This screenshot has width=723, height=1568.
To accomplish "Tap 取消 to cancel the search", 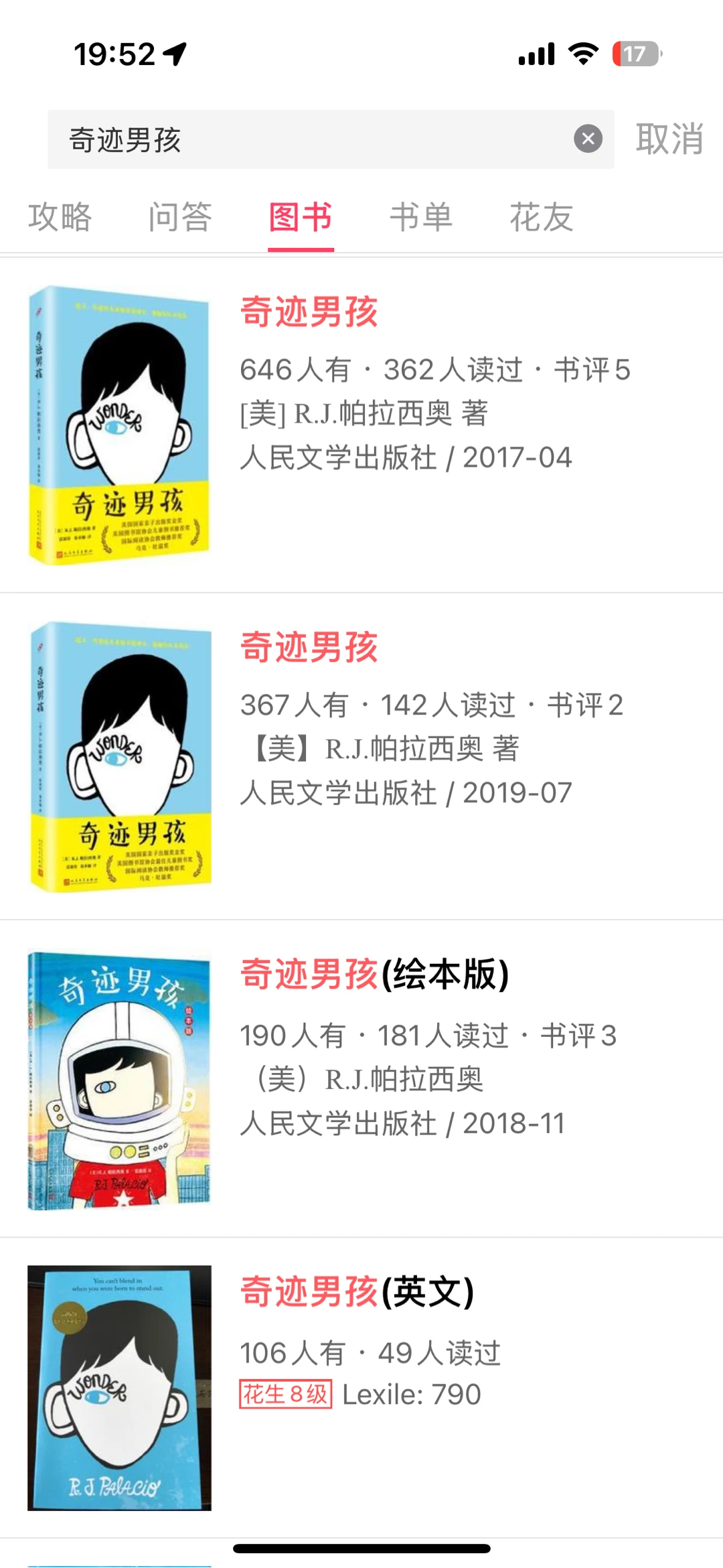I will point(669,139).
